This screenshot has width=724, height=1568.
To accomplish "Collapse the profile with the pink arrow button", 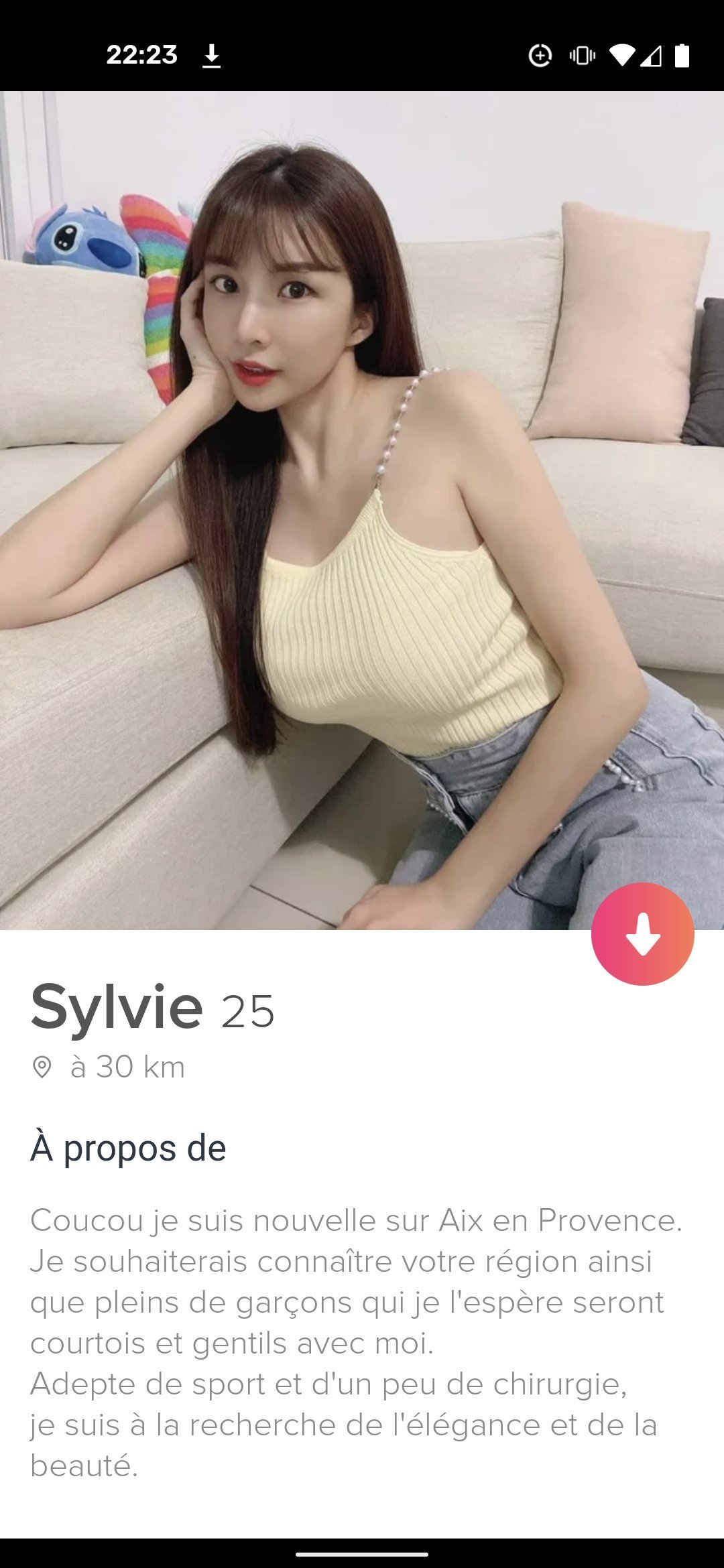I will pyautogui.click(x=642, y=933).
